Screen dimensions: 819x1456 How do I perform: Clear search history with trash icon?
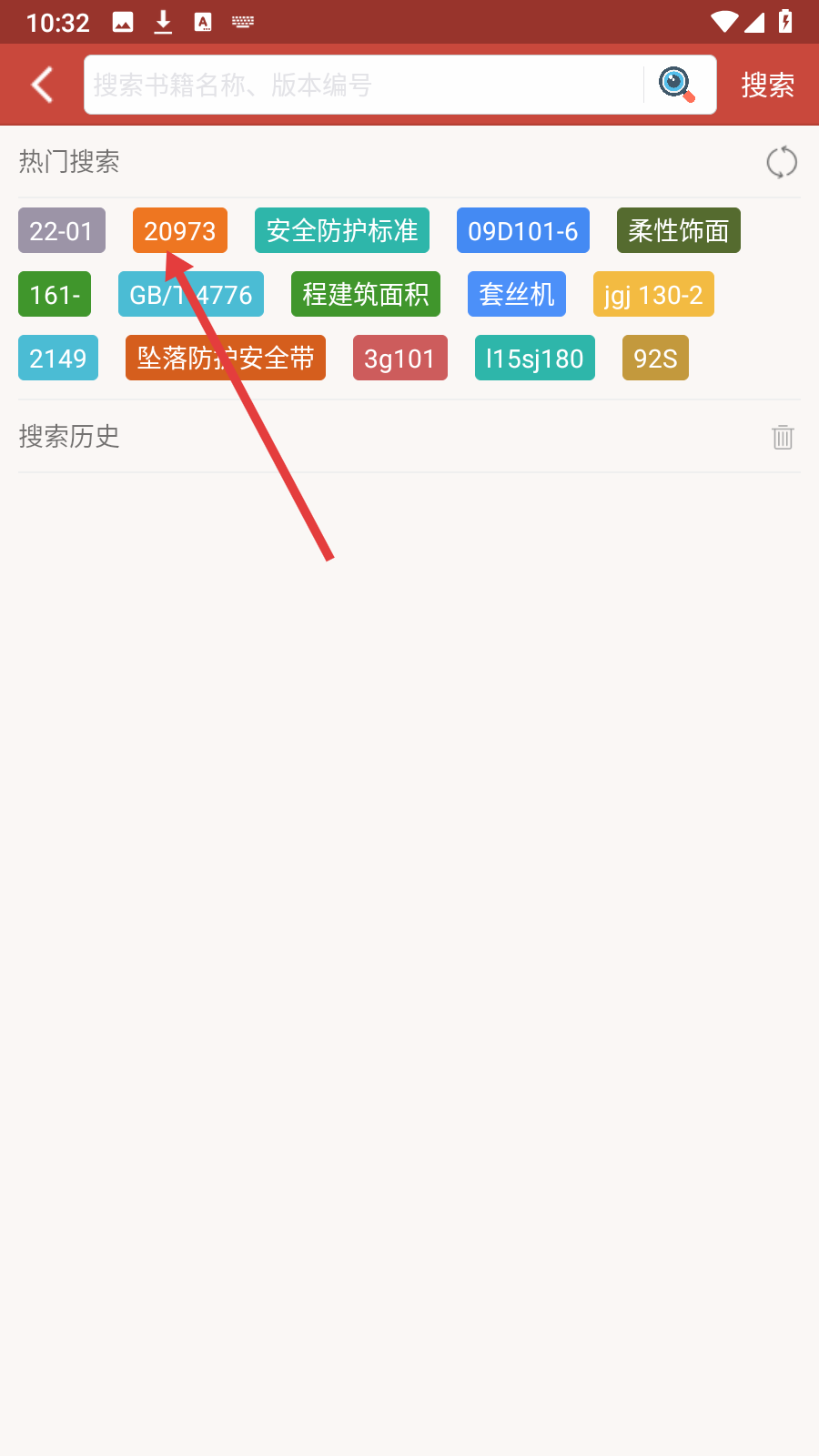(x=783, y=437)
